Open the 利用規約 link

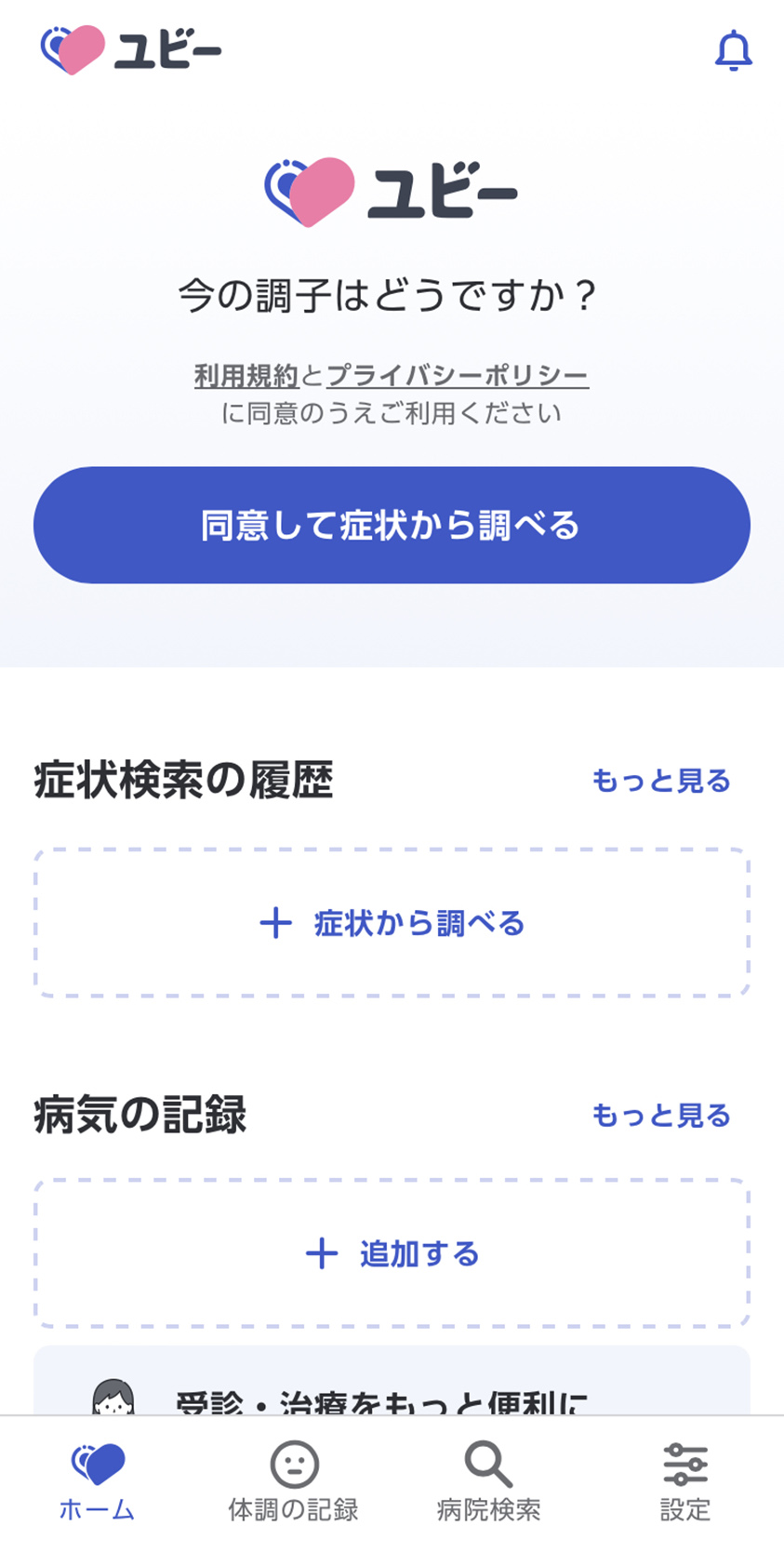coord(246,376)
